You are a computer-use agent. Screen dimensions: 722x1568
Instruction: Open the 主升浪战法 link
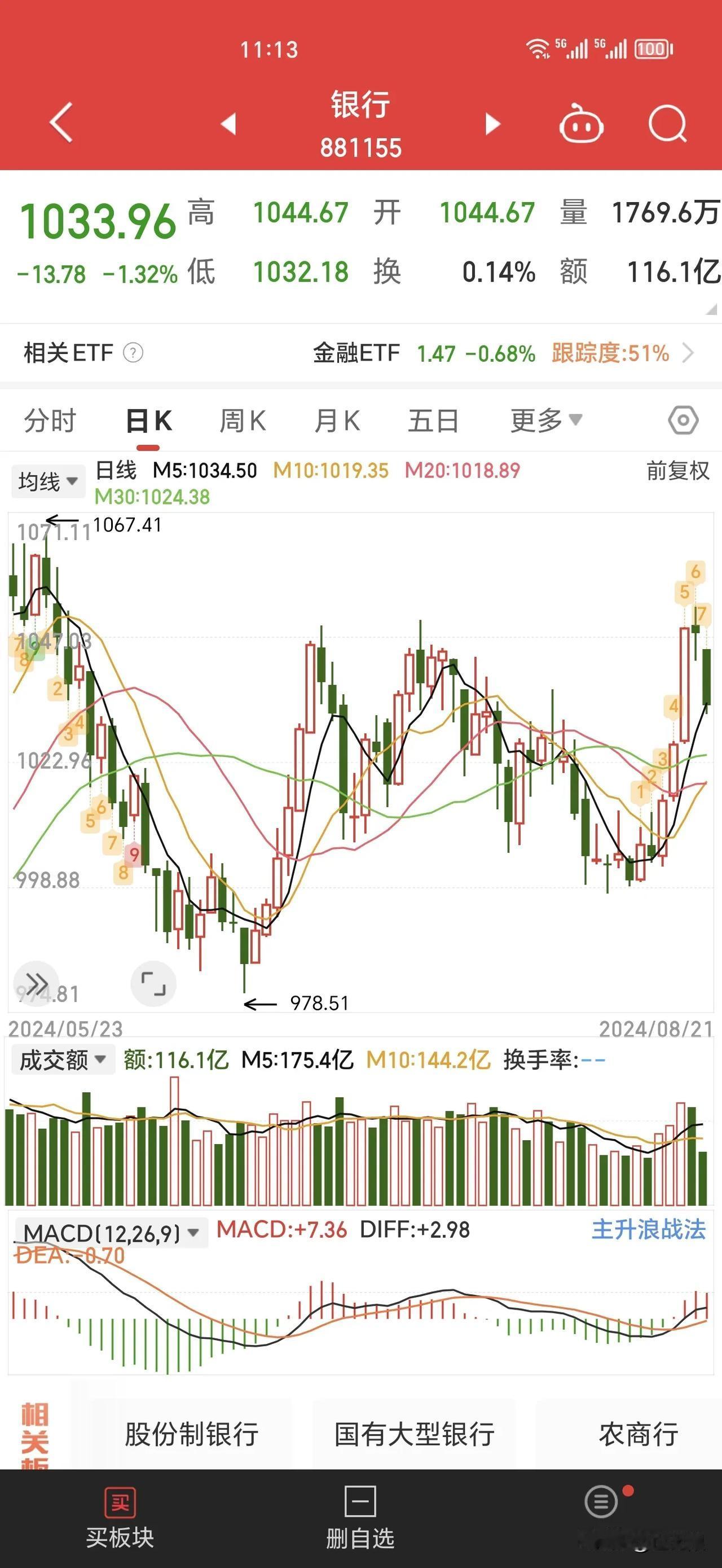click(x=649, y=1229)
